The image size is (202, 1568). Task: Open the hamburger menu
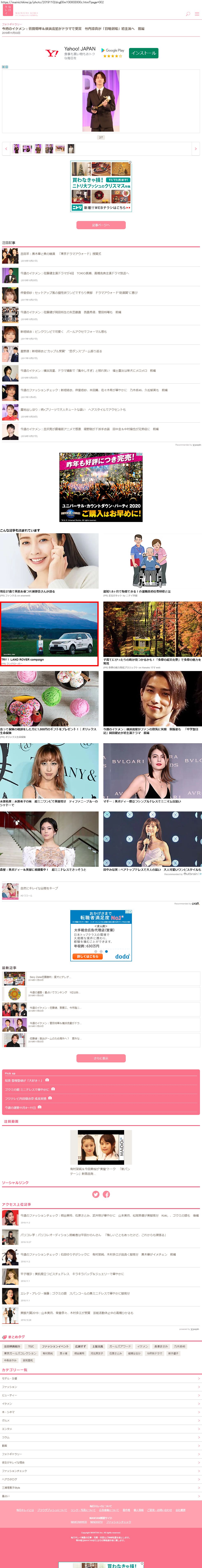coord(196,13)
